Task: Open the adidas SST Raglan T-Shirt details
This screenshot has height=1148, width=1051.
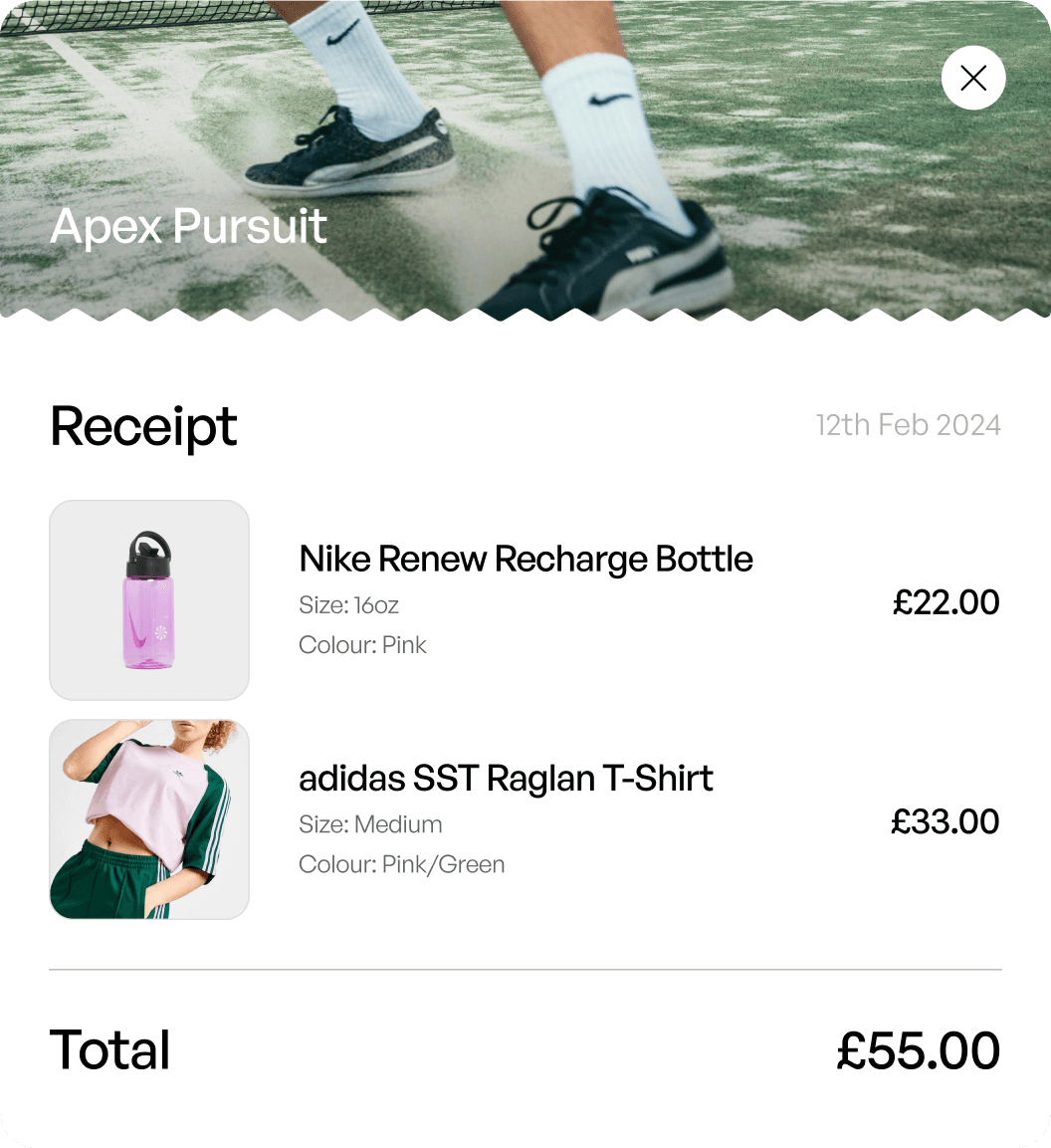Action: point(506,779)
